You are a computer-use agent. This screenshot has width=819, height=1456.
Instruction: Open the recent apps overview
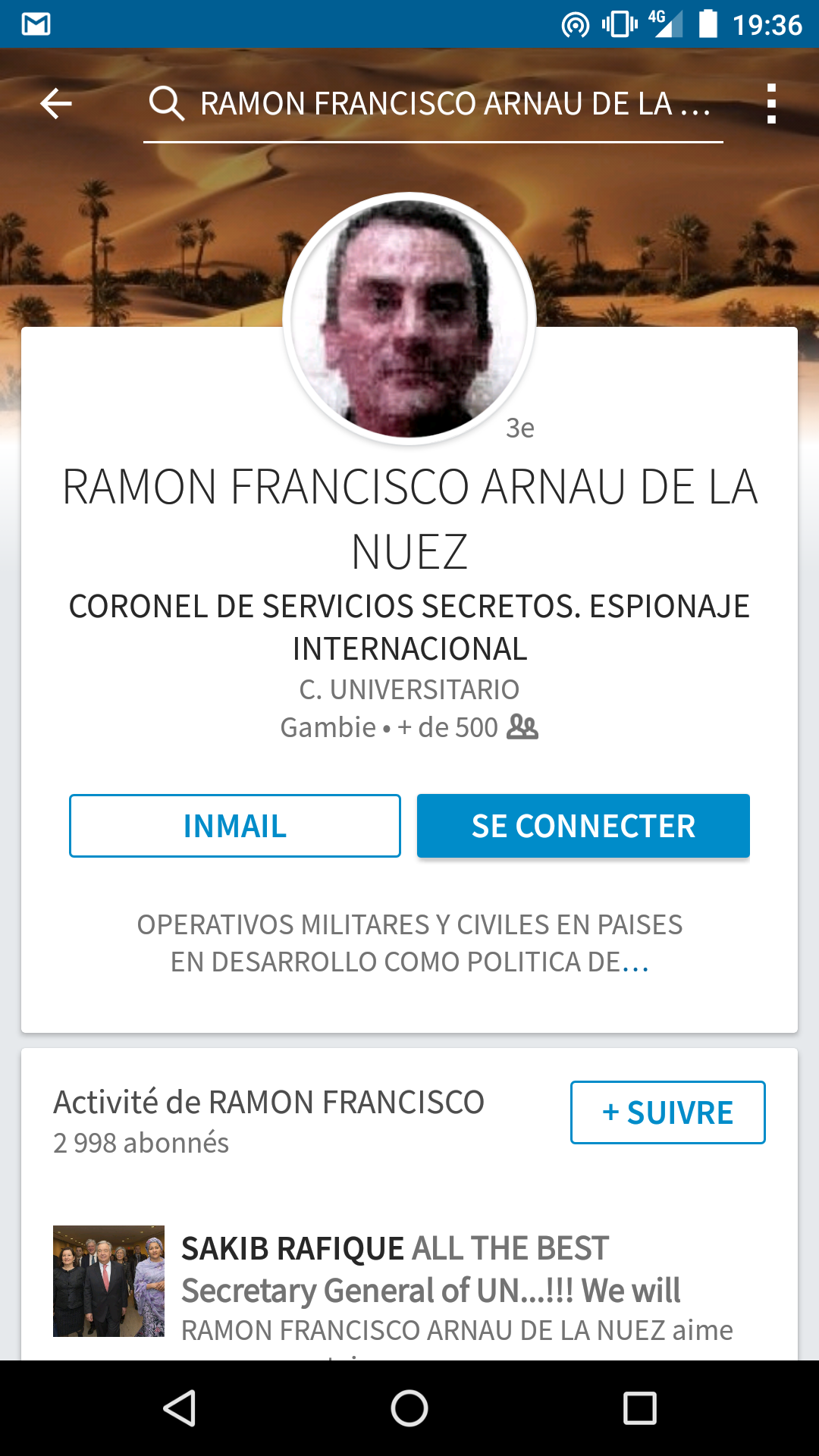(x=639, y=1408)
